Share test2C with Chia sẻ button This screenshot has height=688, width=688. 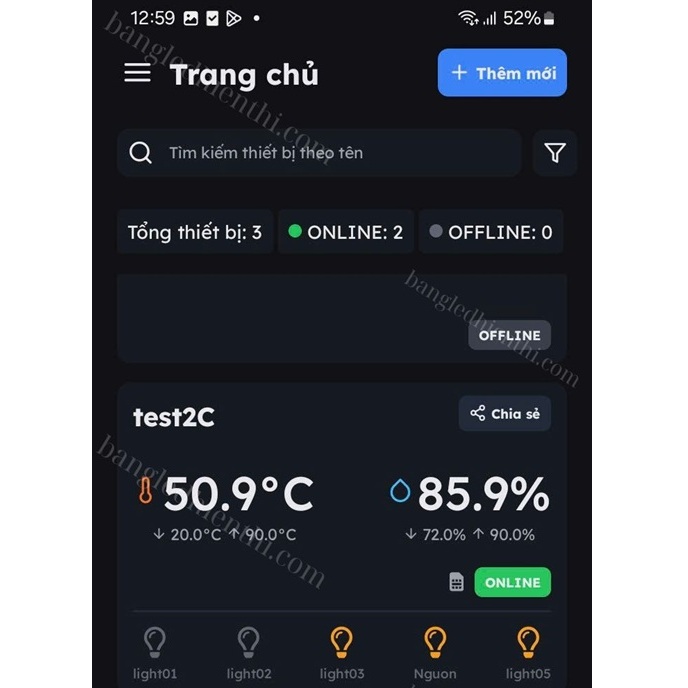pyautogui.click(x=505, y=413)
